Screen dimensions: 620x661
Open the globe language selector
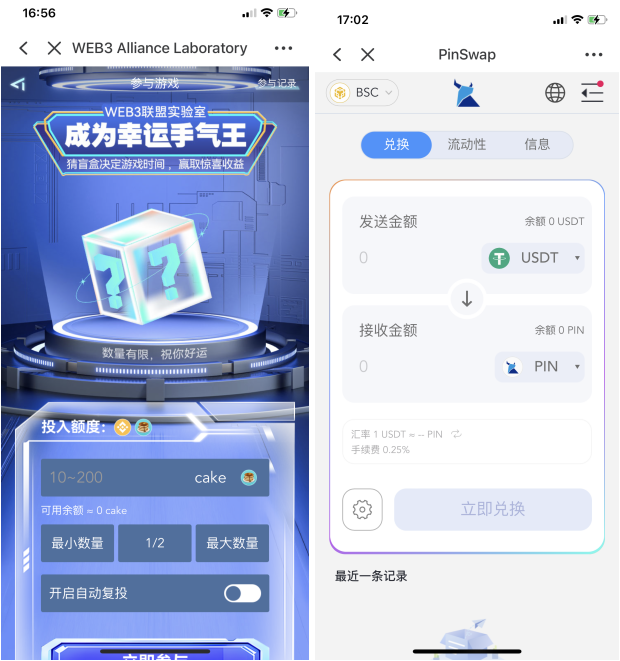pyautogui.click(x=555, y=93)
